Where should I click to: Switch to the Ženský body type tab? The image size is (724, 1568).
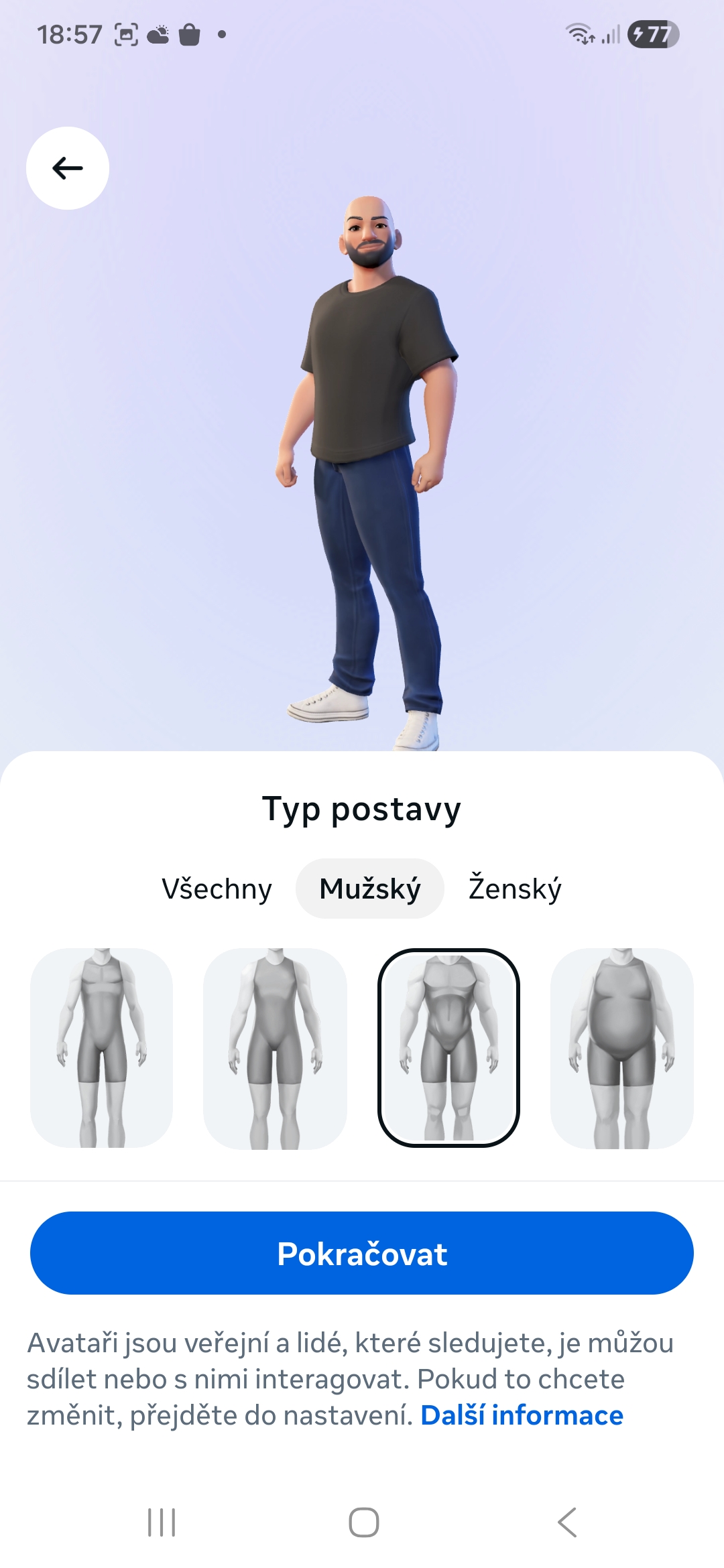515,889
